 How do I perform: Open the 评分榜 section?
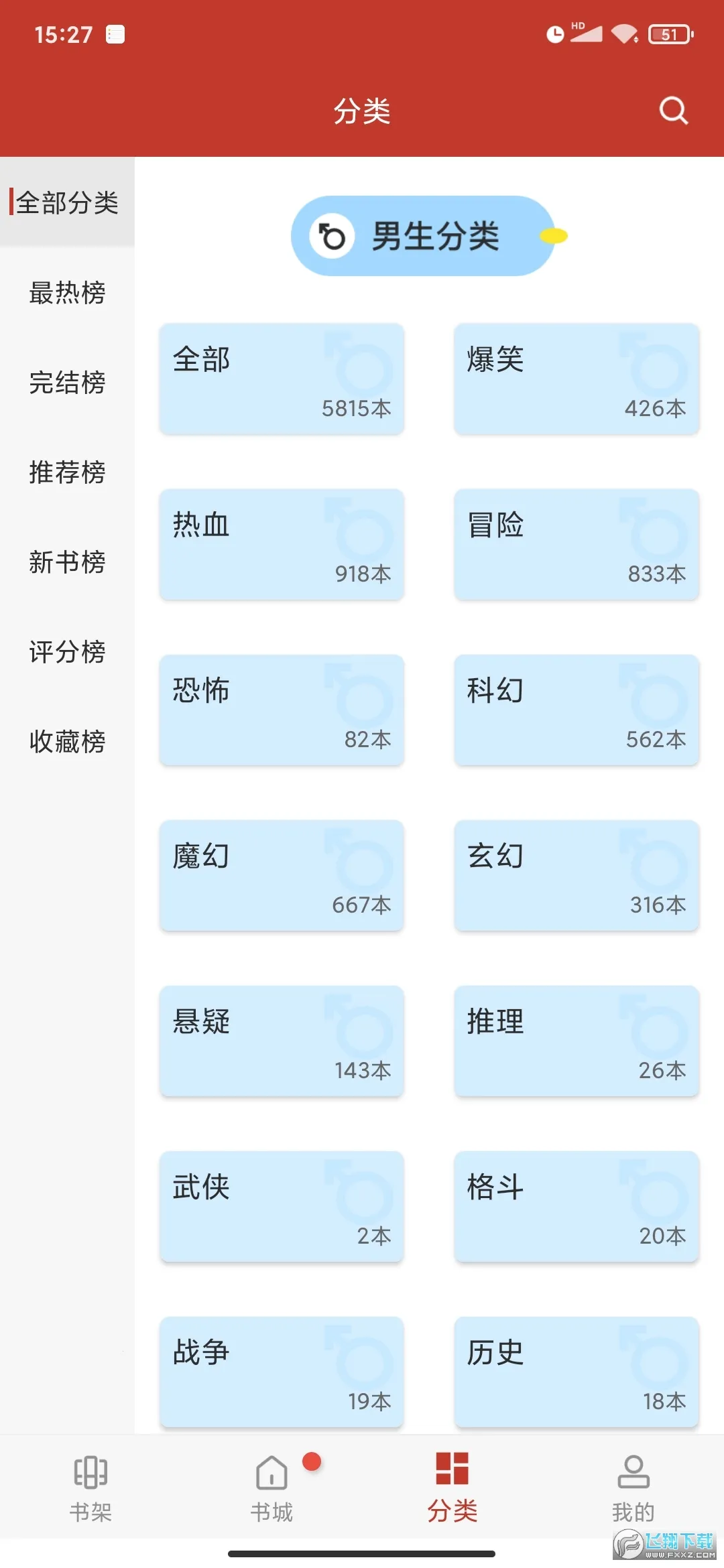[x=66, y=651]
